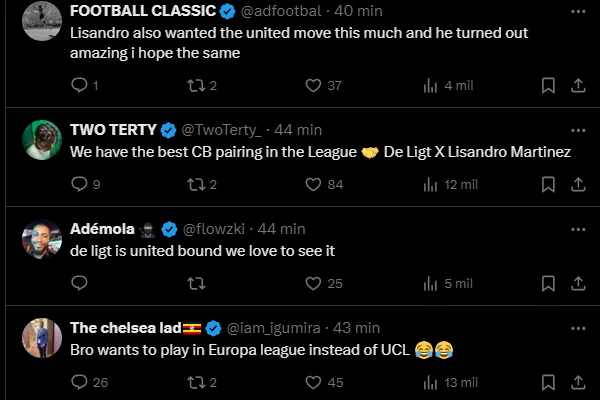Open overflow menu on Adémola's tweet
This screenshot has width=600, height=400.
pyautogui.click(x=577, y=229)
